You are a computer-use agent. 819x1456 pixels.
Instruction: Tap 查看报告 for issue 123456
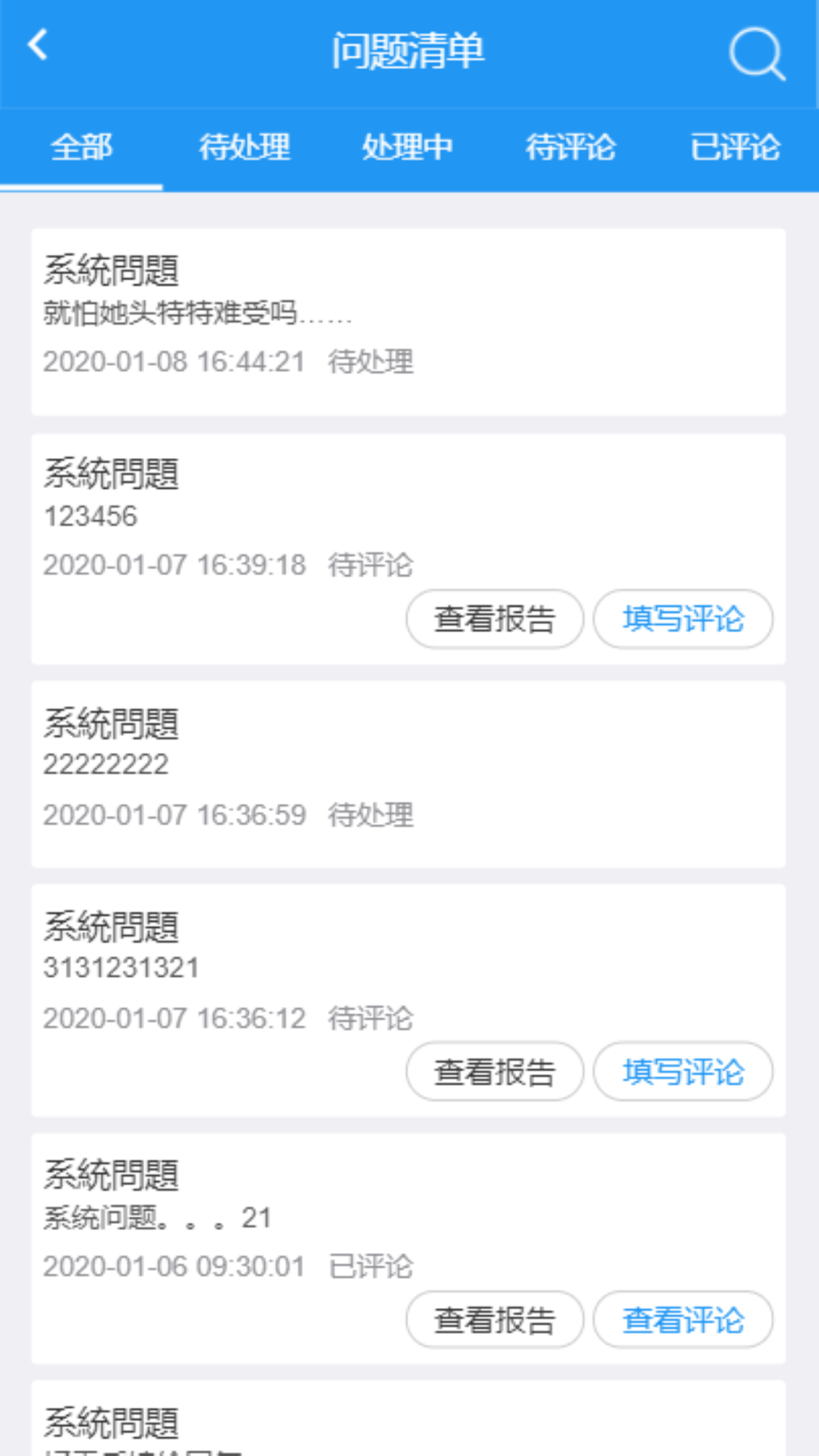495,619
